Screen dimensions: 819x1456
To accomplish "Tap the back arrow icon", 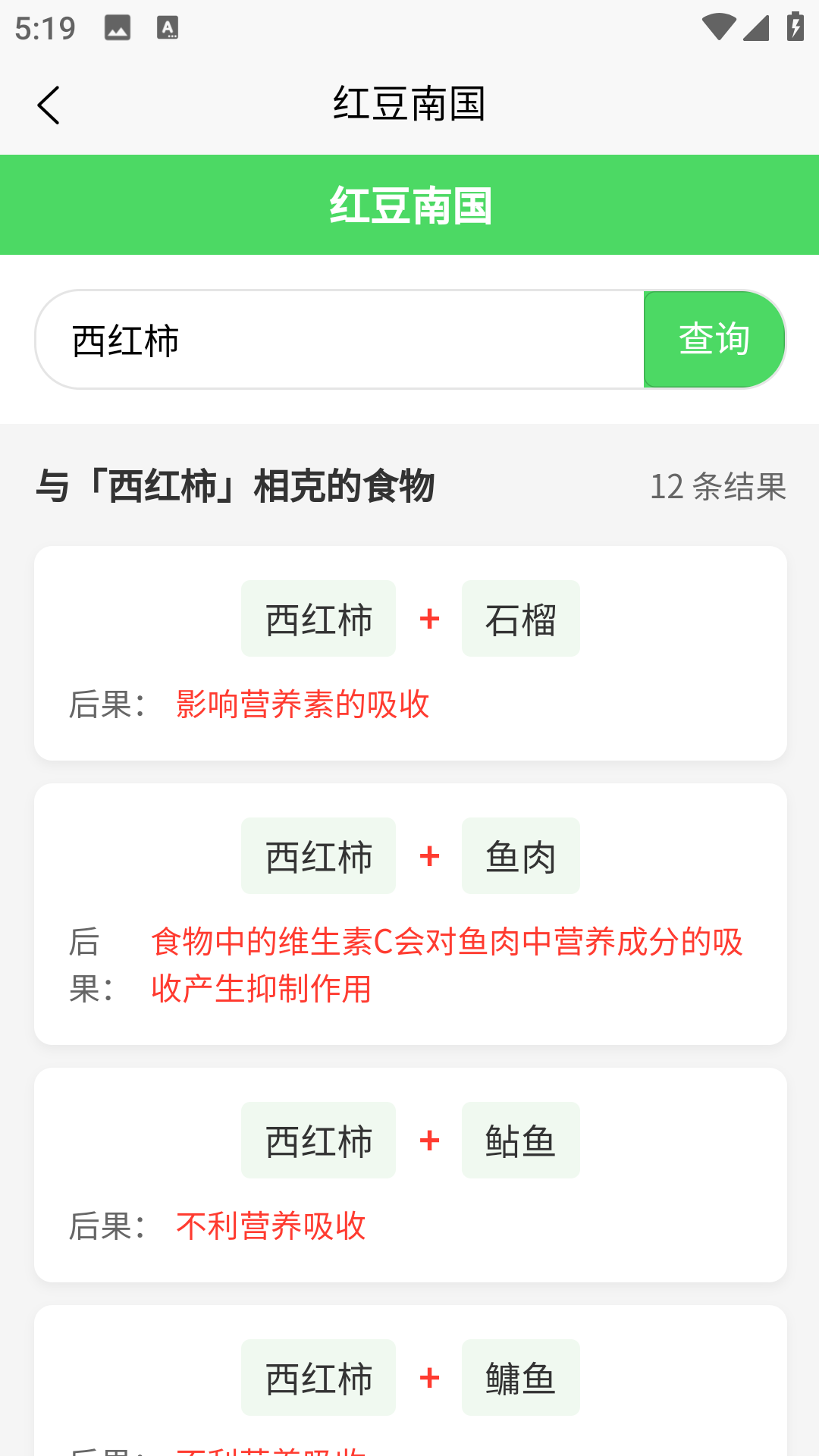I will pos(49,104).
